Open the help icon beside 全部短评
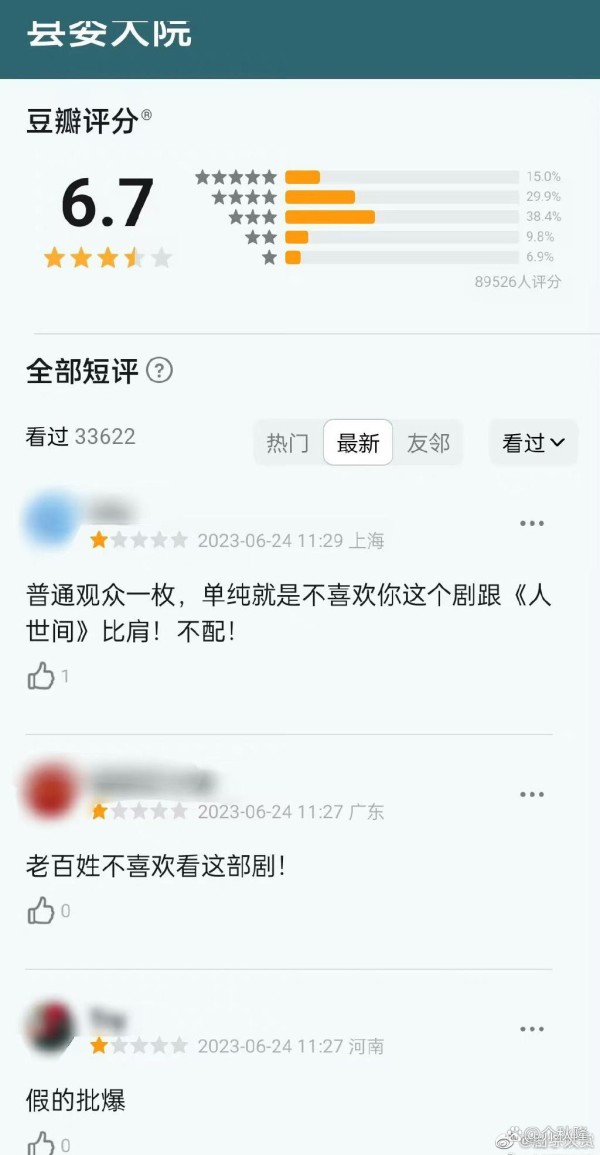The image size is (600, 1155). [x=160, y=371]
